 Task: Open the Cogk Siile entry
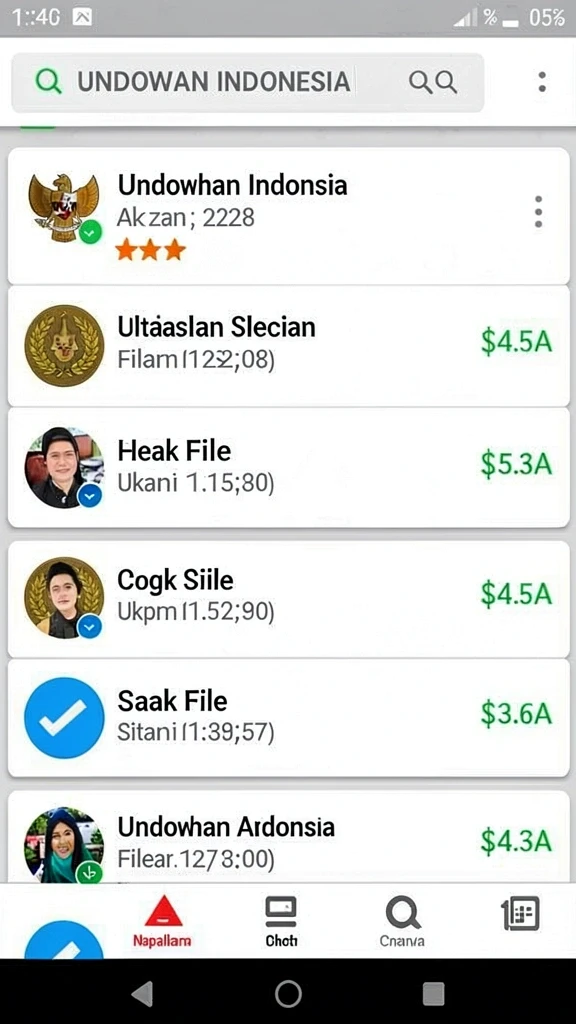coord(288,598)
